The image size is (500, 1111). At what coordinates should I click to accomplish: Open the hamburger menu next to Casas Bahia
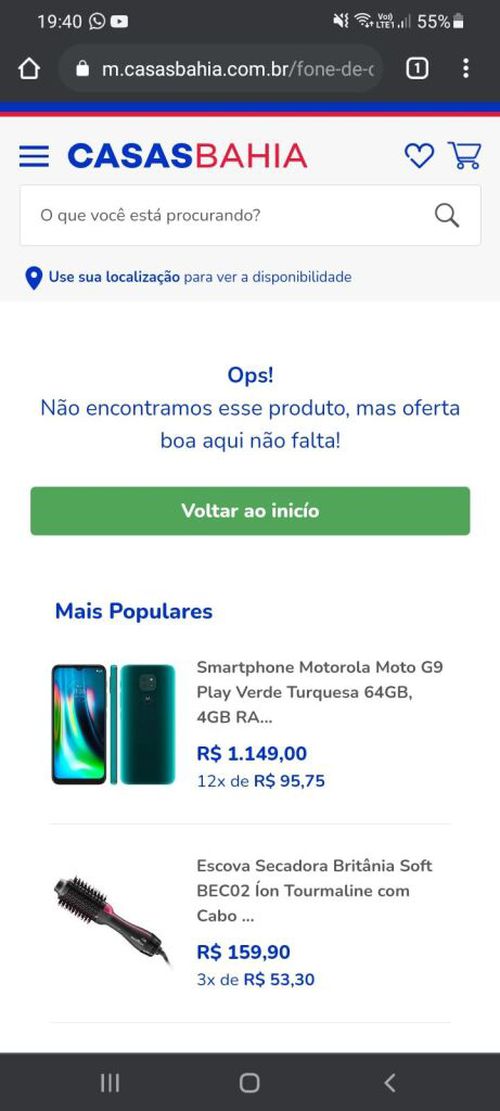[34, 156]
